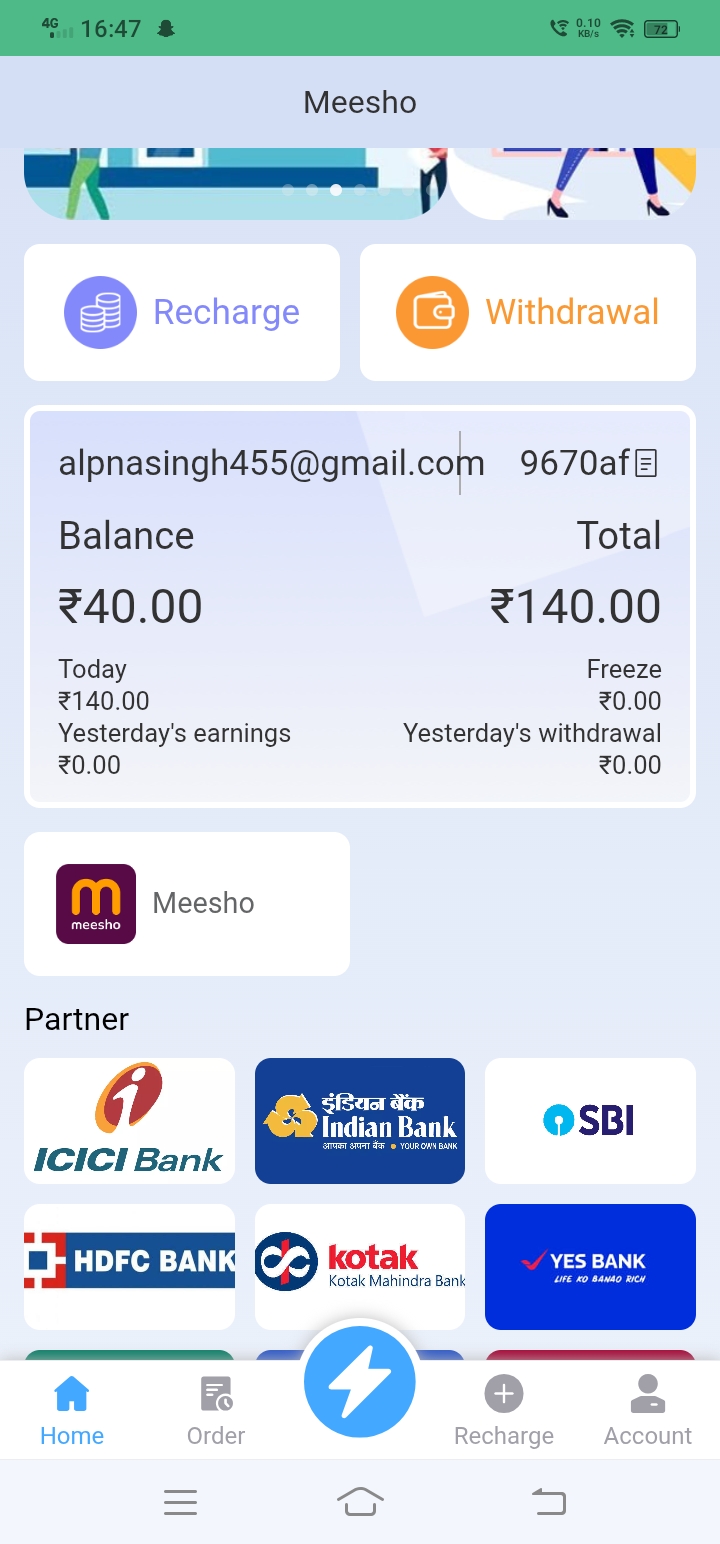Screen dimensions: 720x1544
Task: Switch to the Order tab
Action: tap(216, 1410)
